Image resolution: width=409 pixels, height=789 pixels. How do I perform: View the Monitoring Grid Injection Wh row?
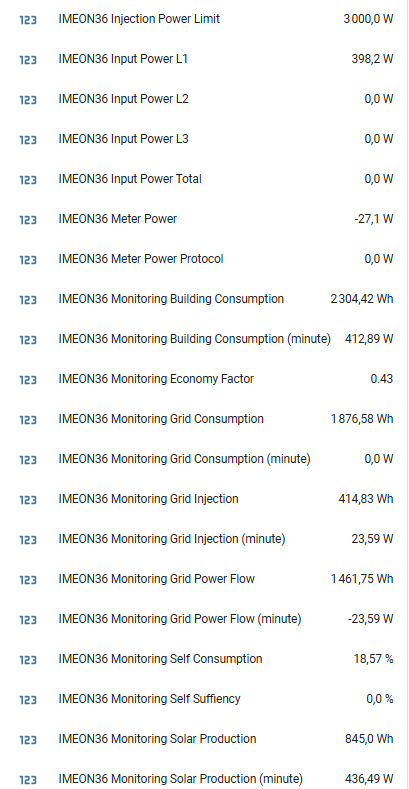204,499
